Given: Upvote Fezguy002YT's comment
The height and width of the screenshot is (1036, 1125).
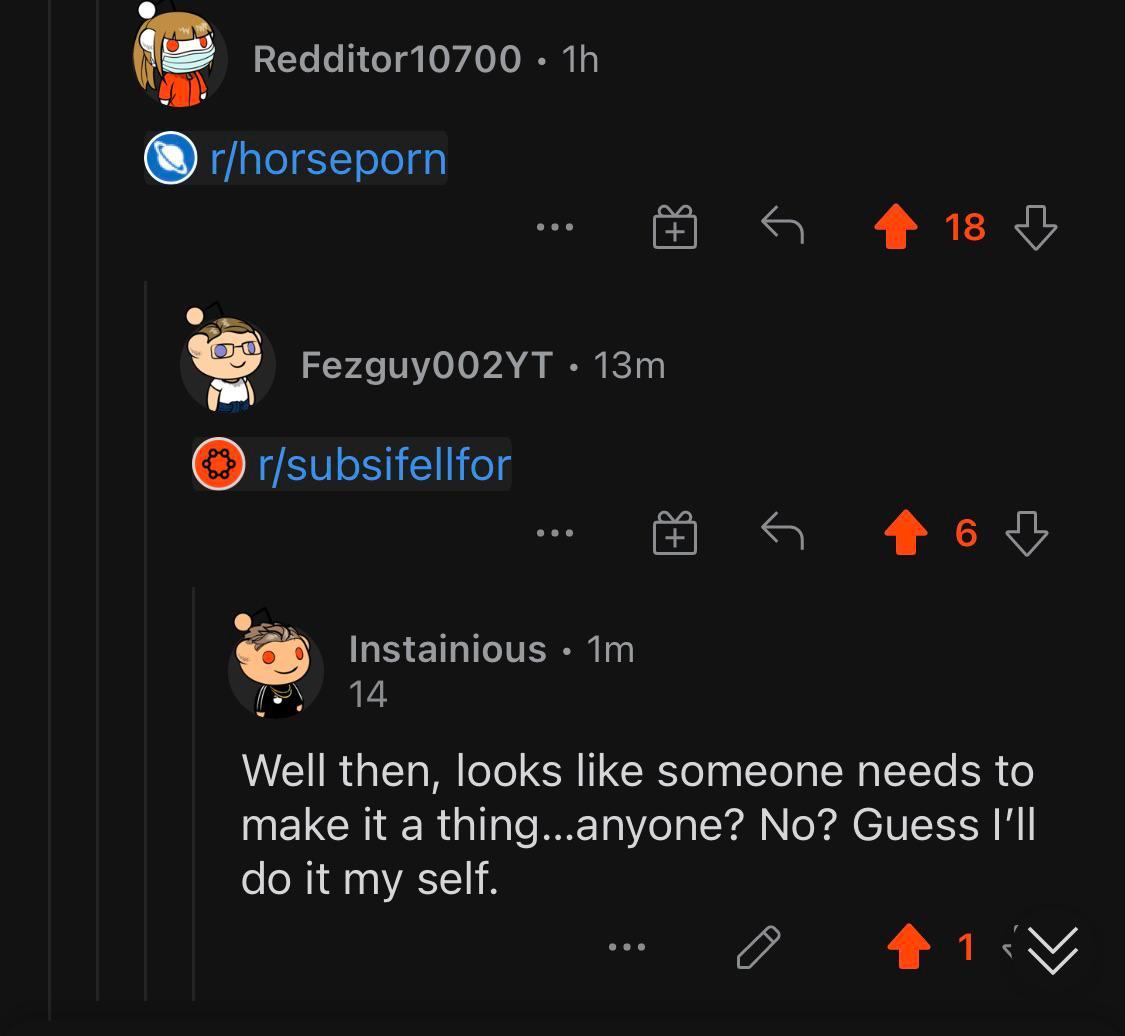Looking at the screenshot, I should [x=906, y=533].
